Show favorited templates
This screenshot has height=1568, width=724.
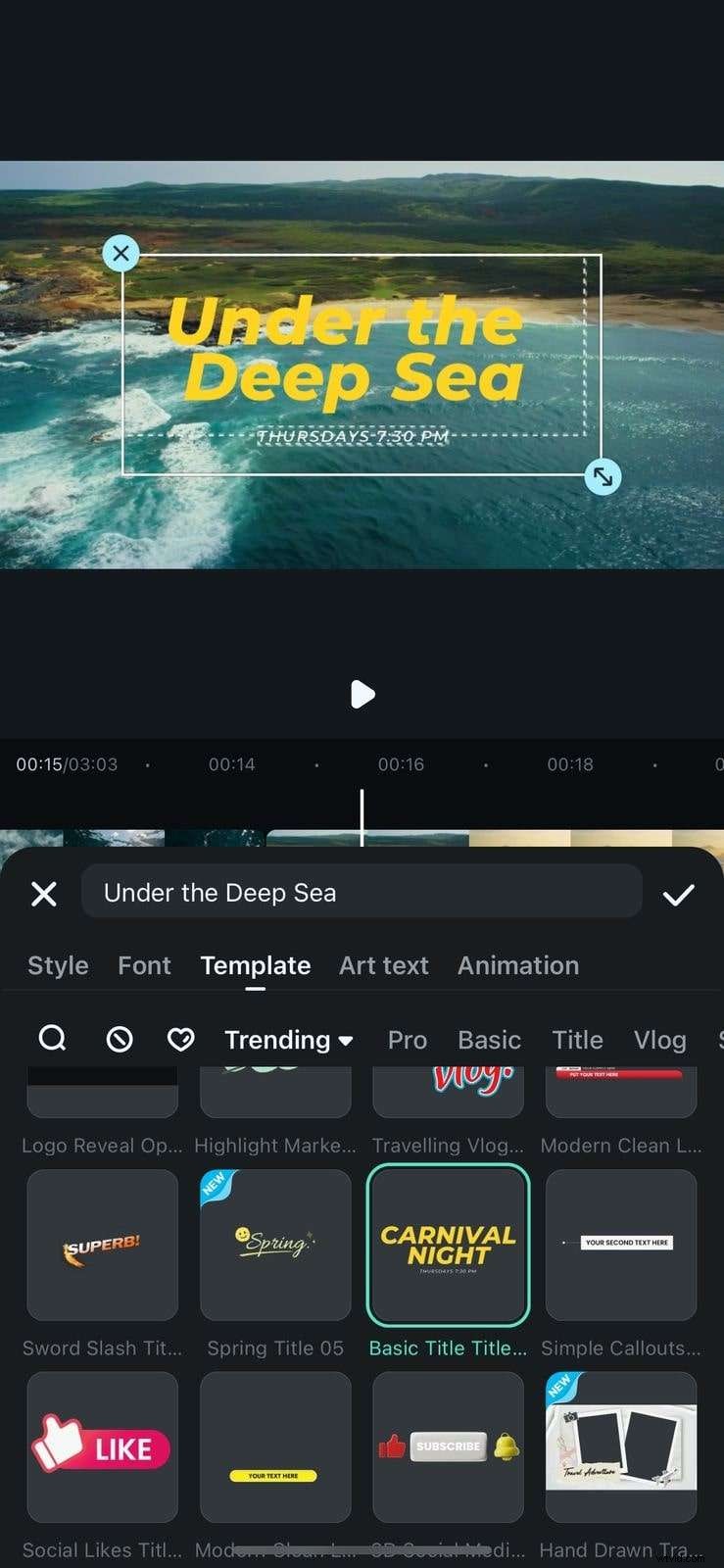180,1039
